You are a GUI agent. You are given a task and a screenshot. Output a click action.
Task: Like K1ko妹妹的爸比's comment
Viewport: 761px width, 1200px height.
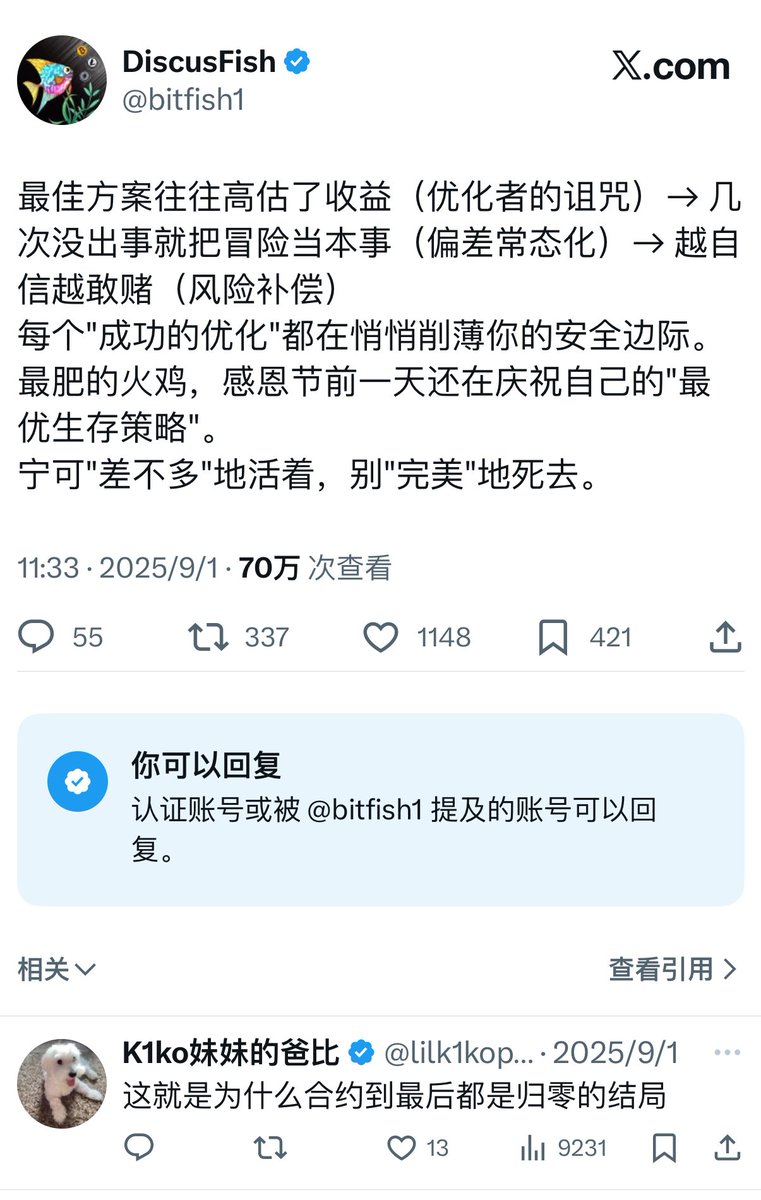point(401,1148)
